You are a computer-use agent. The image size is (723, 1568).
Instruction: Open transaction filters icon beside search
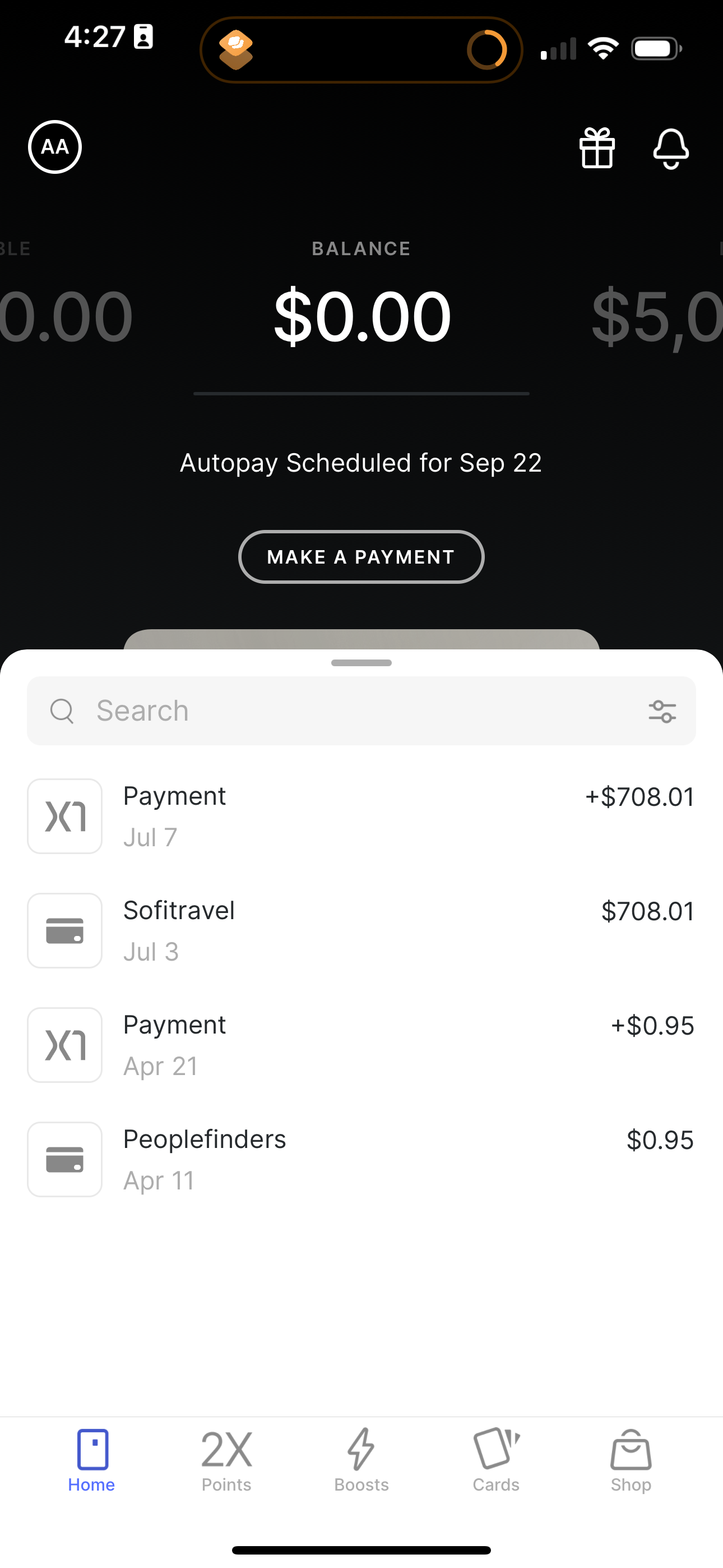pyautogui.click(x=661, y=711)
